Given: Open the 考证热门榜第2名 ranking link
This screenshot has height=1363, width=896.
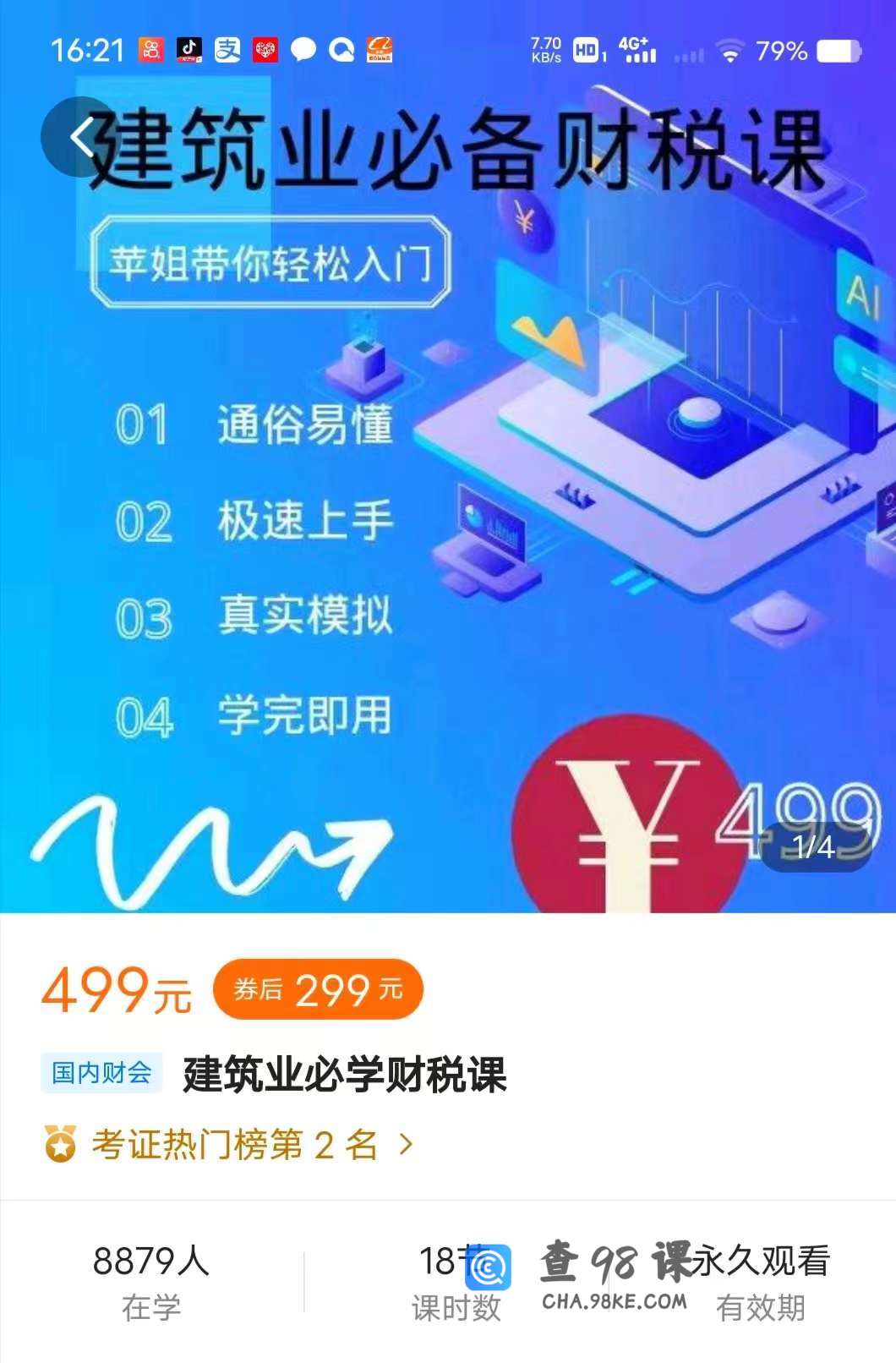Looking at the screenshot, I should click(x=228, y=1145).
